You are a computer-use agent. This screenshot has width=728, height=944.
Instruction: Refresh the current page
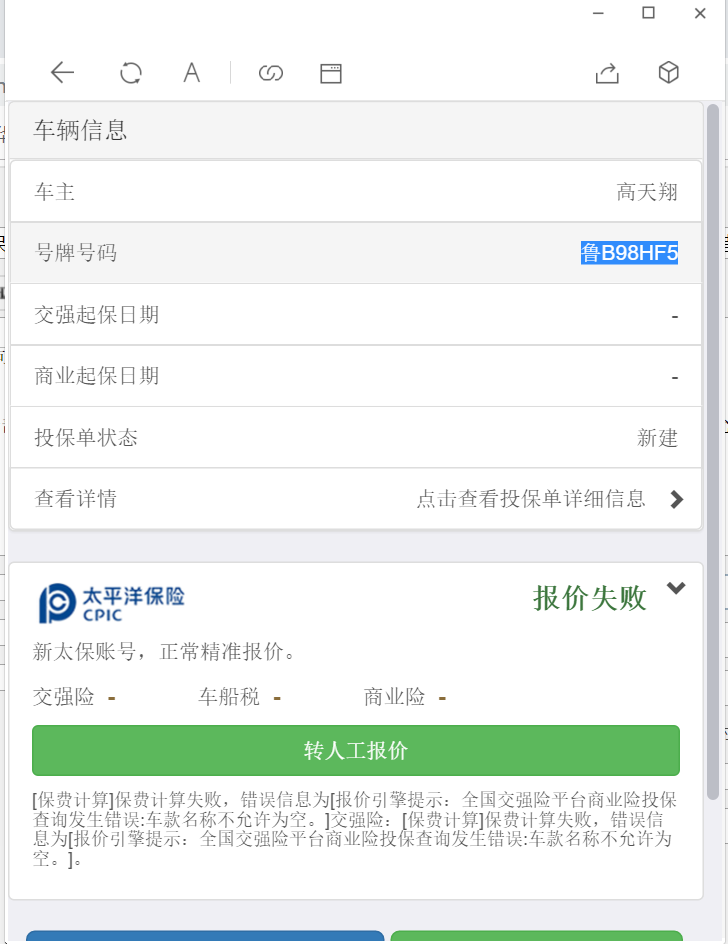[130, 72]
